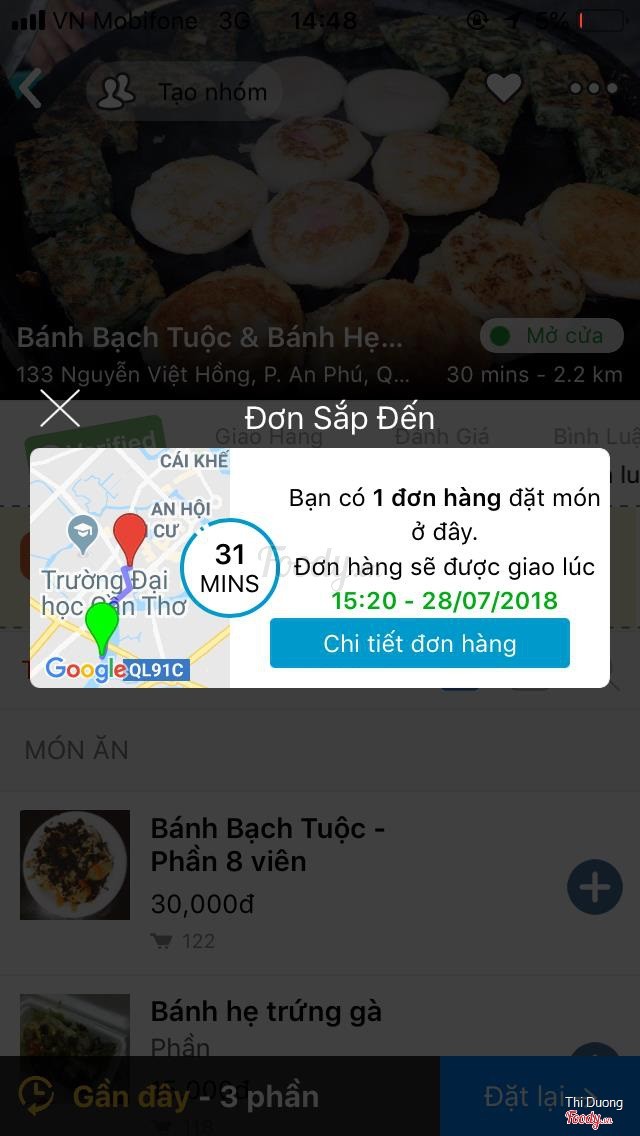
Task: Reorder with the Đặt lại button
Action: pos(538,1096)
